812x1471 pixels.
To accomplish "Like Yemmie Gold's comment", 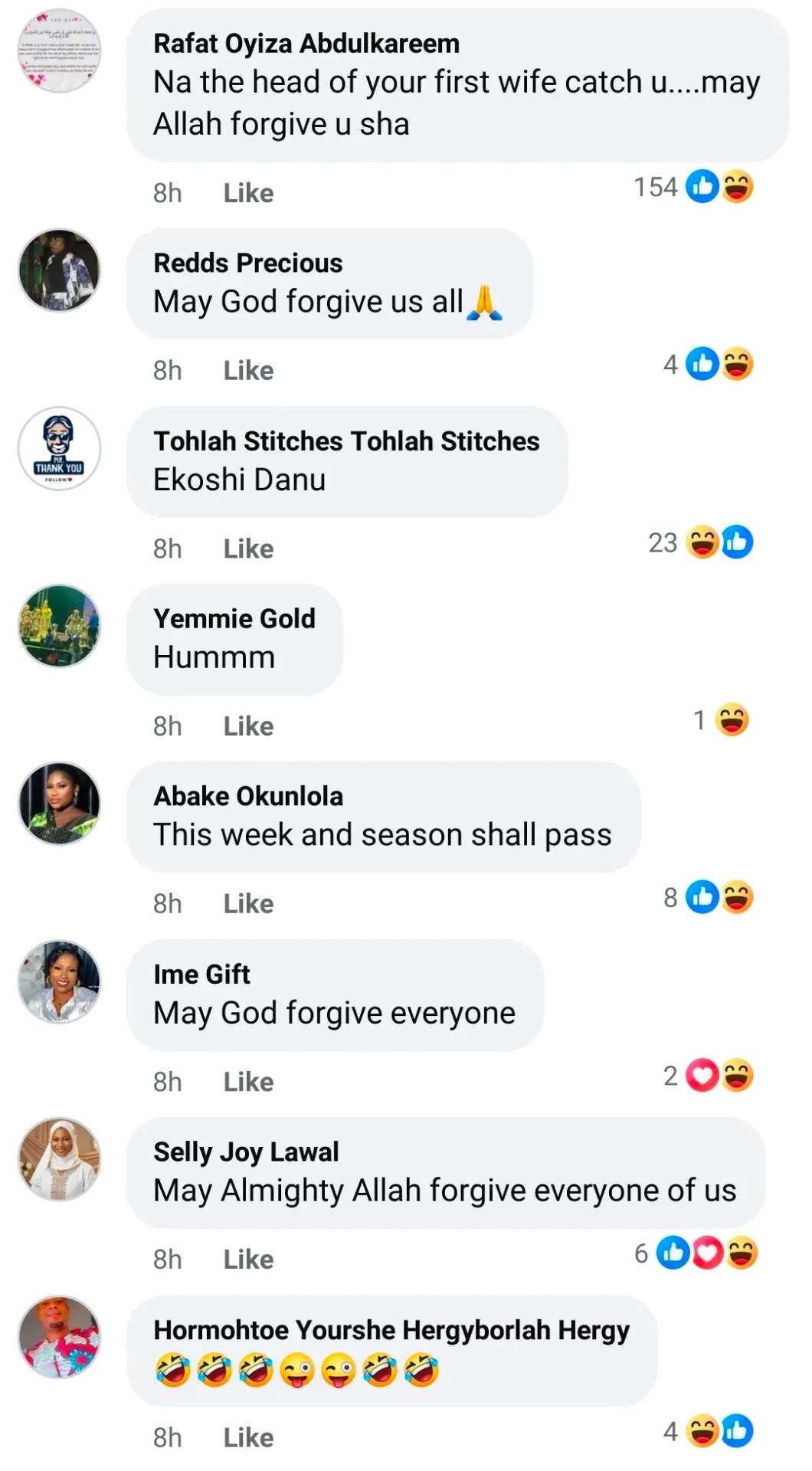I will click(x=248, y=726).
